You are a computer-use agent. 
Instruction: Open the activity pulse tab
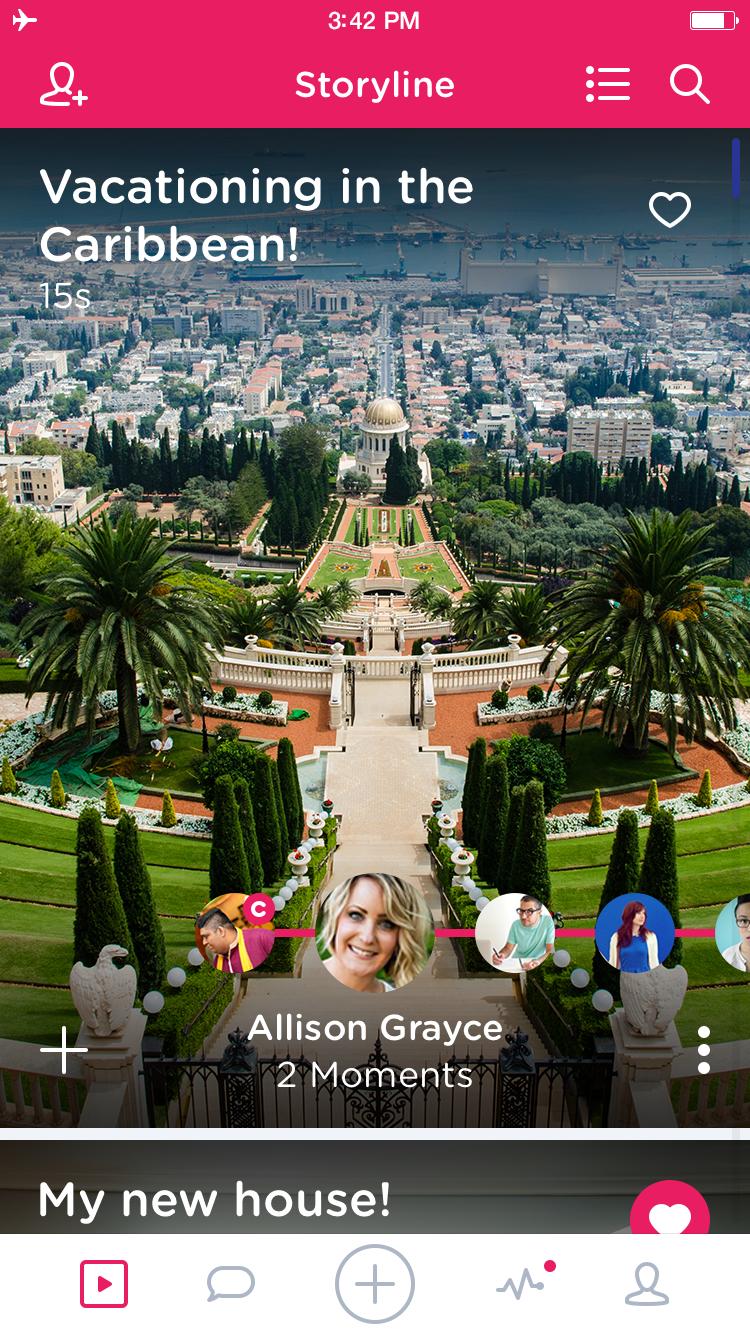click(522, 1283)
